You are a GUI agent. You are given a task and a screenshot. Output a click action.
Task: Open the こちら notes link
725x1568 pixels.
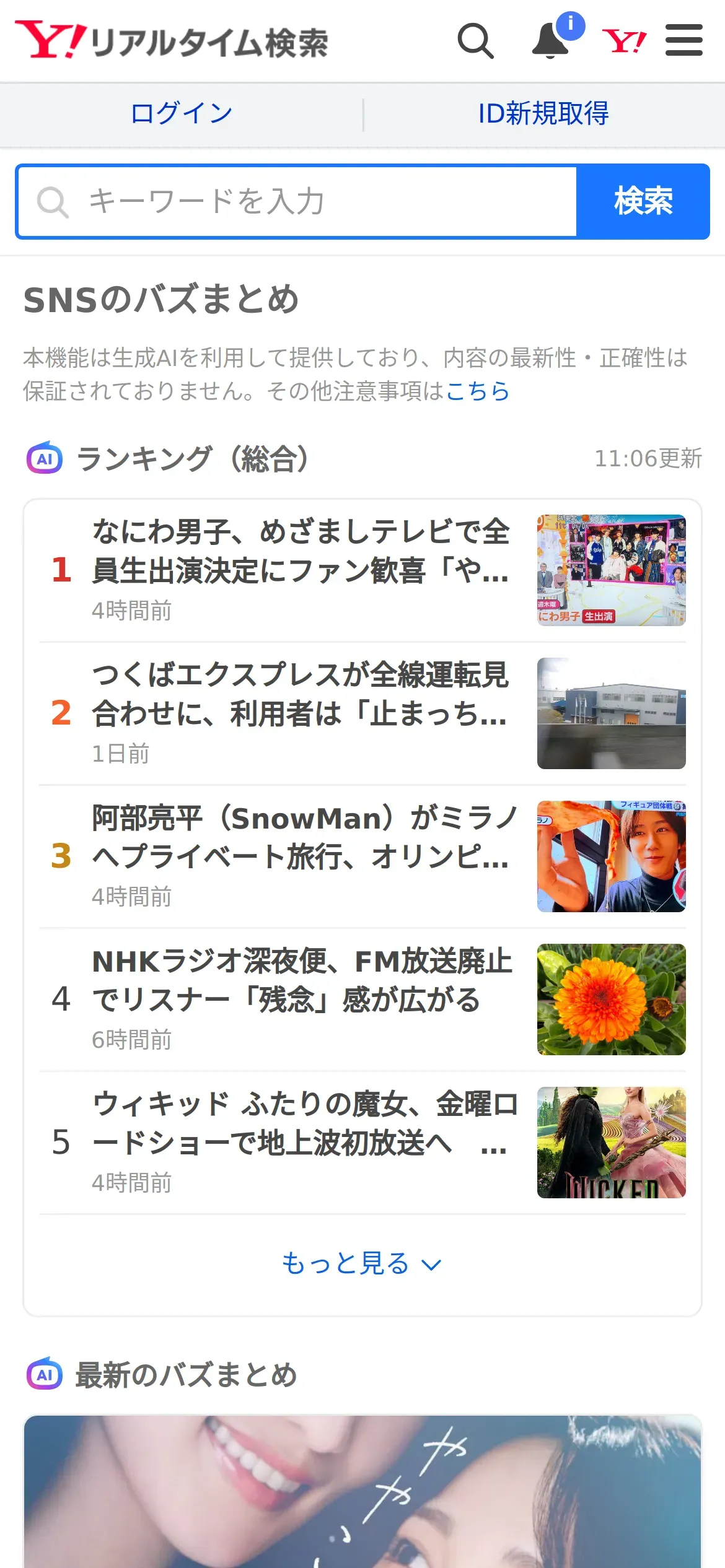click(477, 391)
